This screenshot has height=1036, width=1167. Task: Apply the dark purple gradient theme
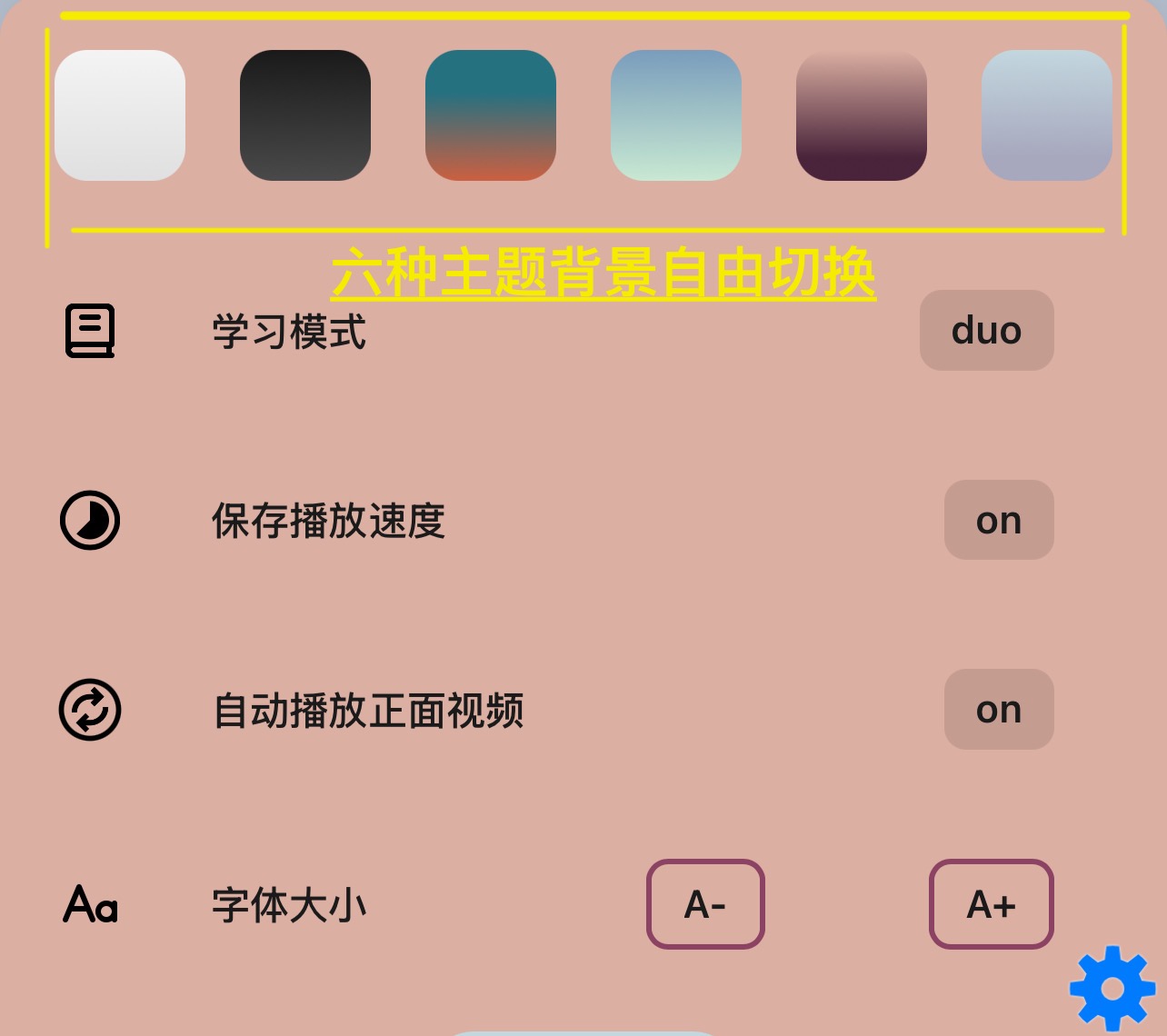862,115
